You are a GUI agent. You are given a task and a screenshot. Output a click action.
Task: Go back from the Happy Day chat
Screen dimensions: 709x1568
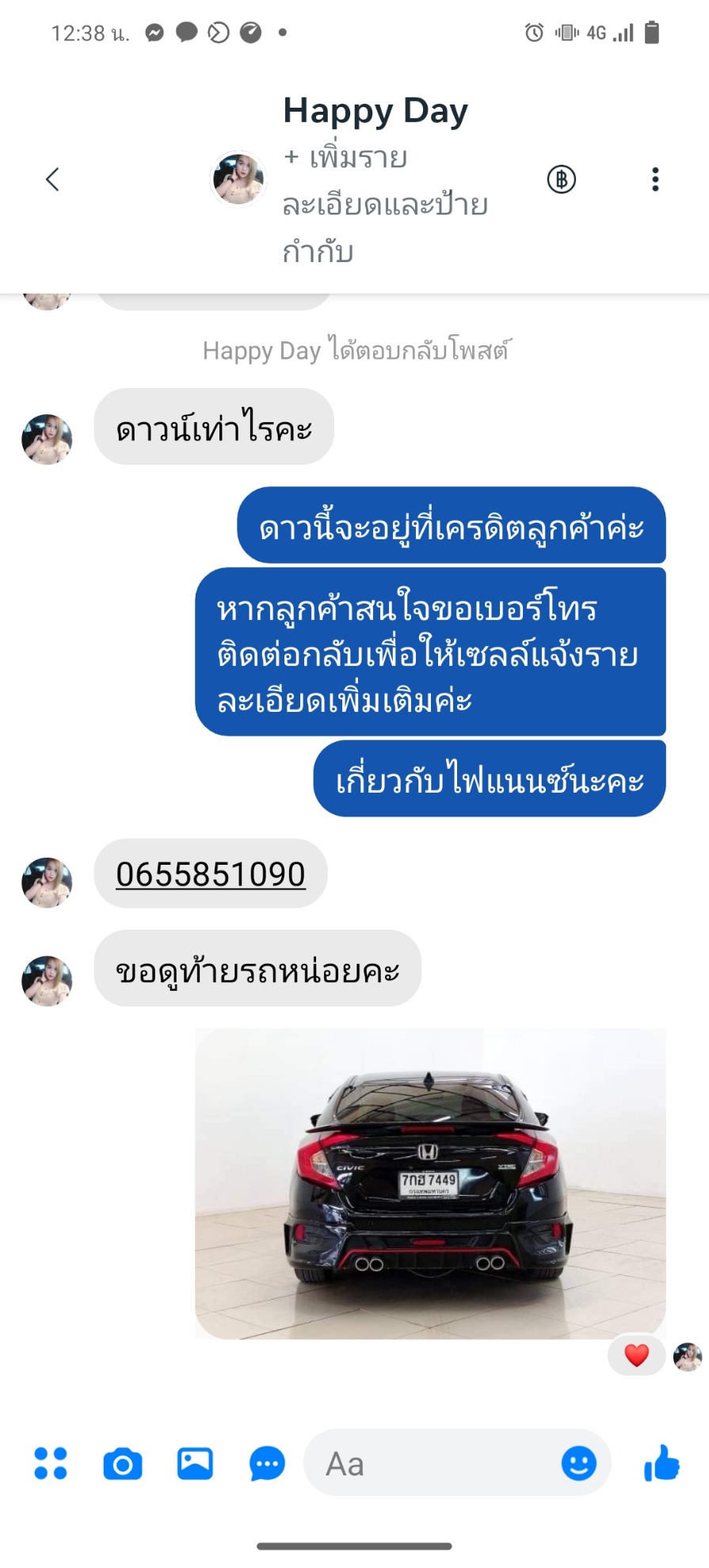pyautogui.click(x=52, y=179)
